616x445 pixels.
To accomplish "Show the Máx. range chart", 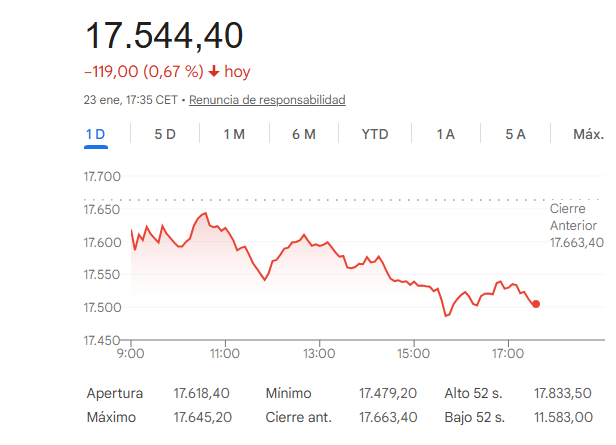I will 588,134.
